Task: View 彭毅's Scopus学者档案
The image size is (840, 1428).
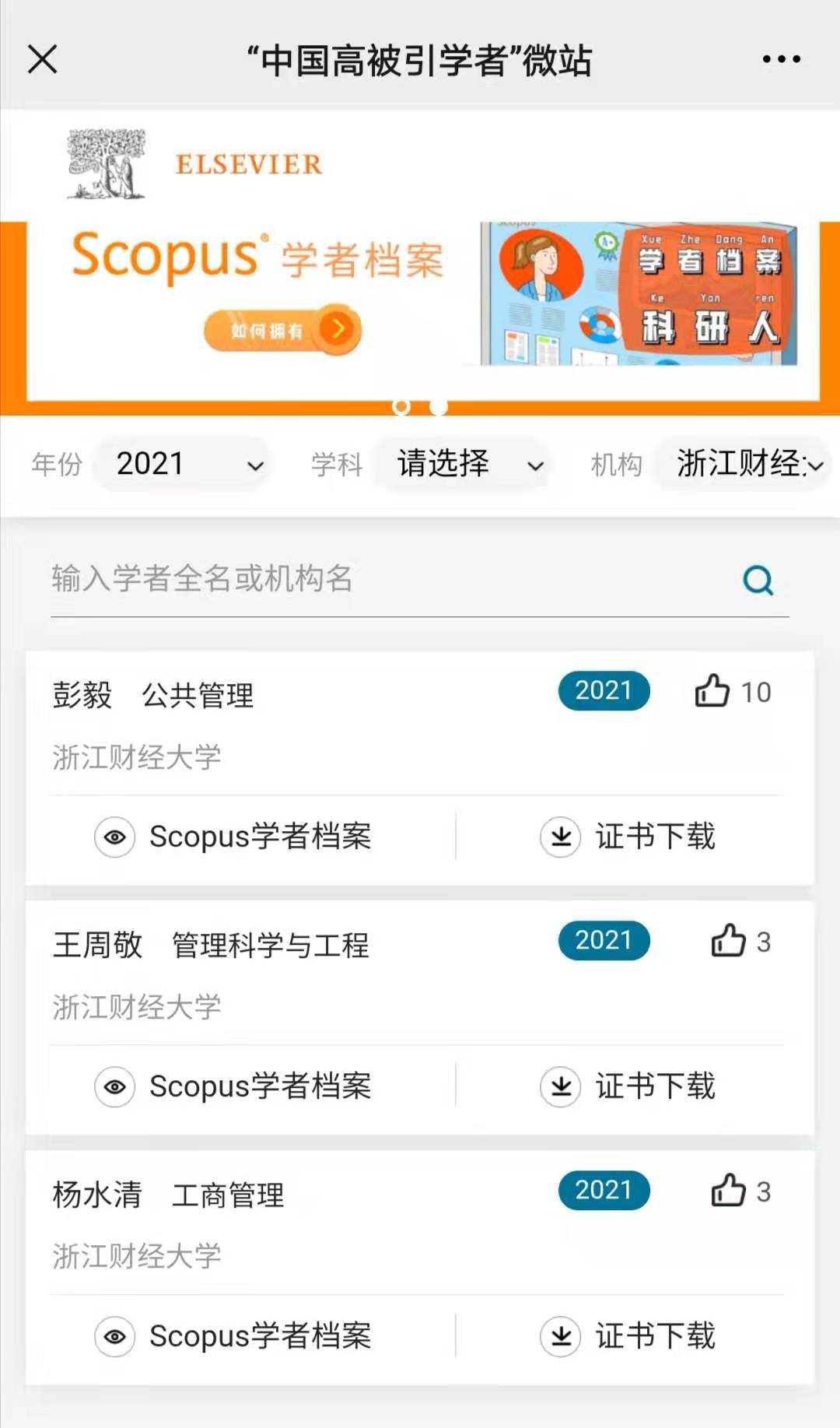Action: (x=233, y=837)
